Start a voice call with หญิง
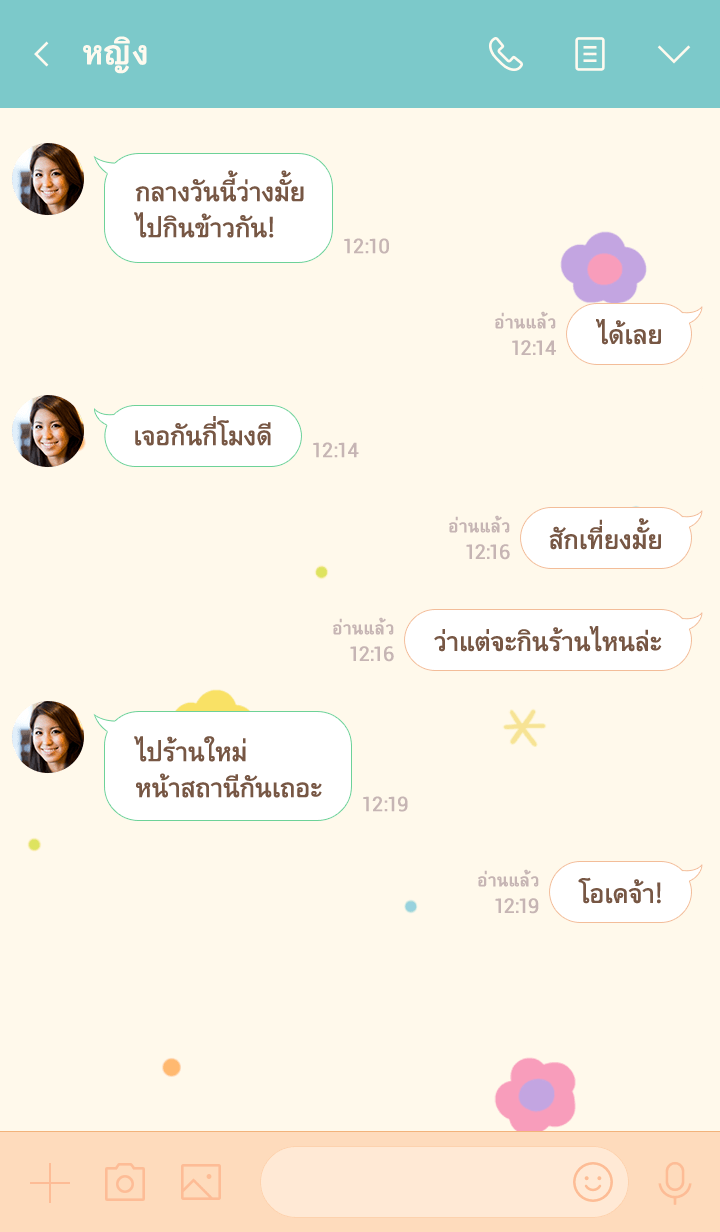The height and width of the screenshot is (1232, 720). (505, 54)
